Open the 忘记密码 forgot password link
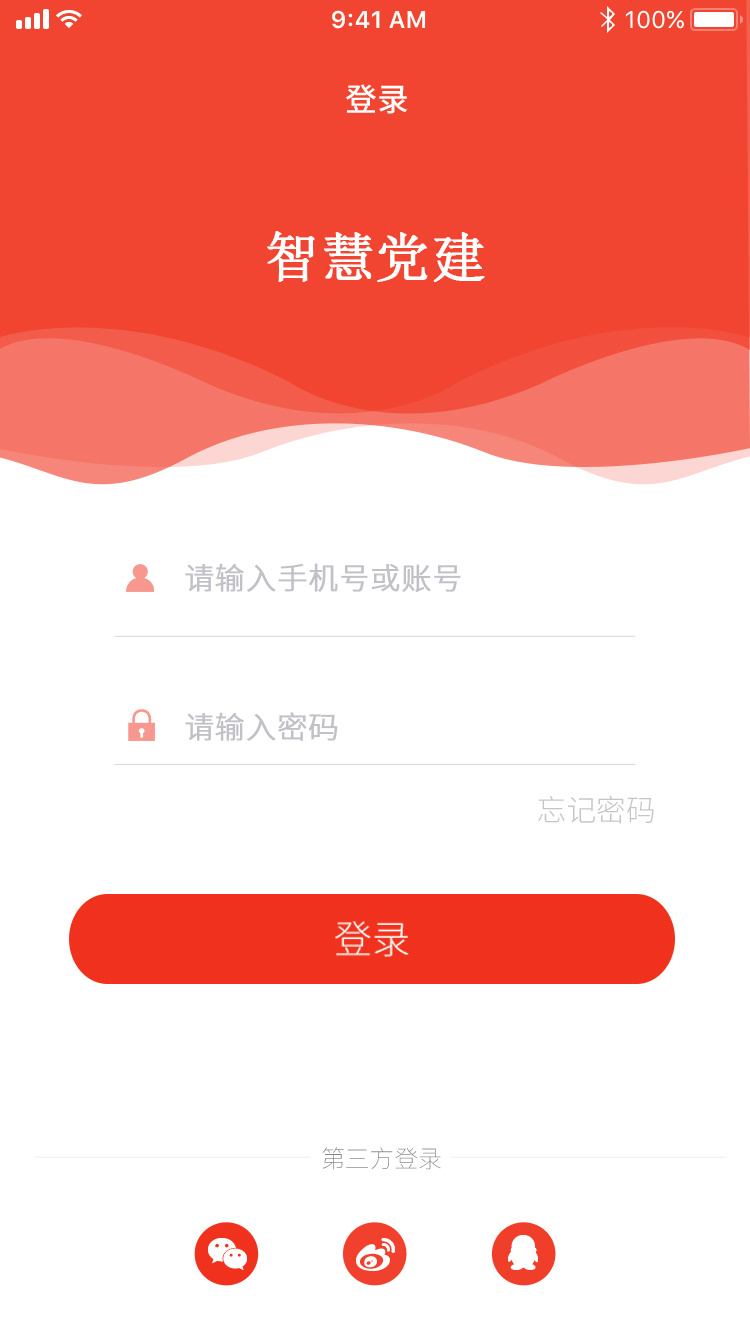Screen dimensions: 750x1334 tap(596, 810)
